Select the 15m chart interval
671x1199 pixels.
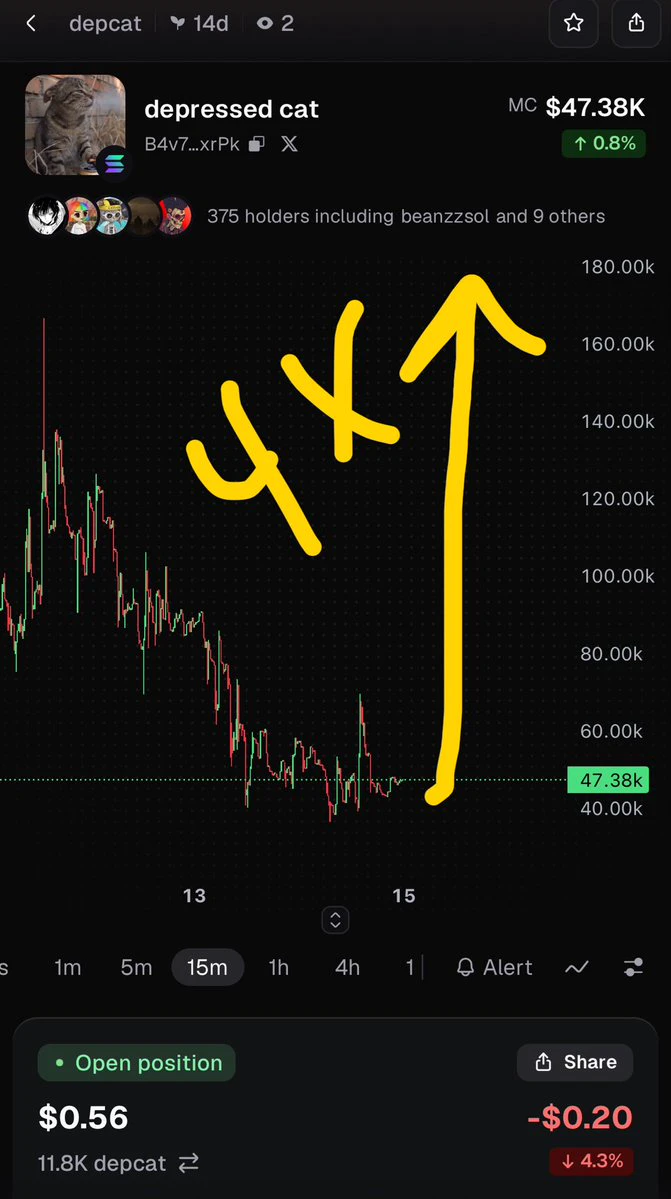point(207,968)
